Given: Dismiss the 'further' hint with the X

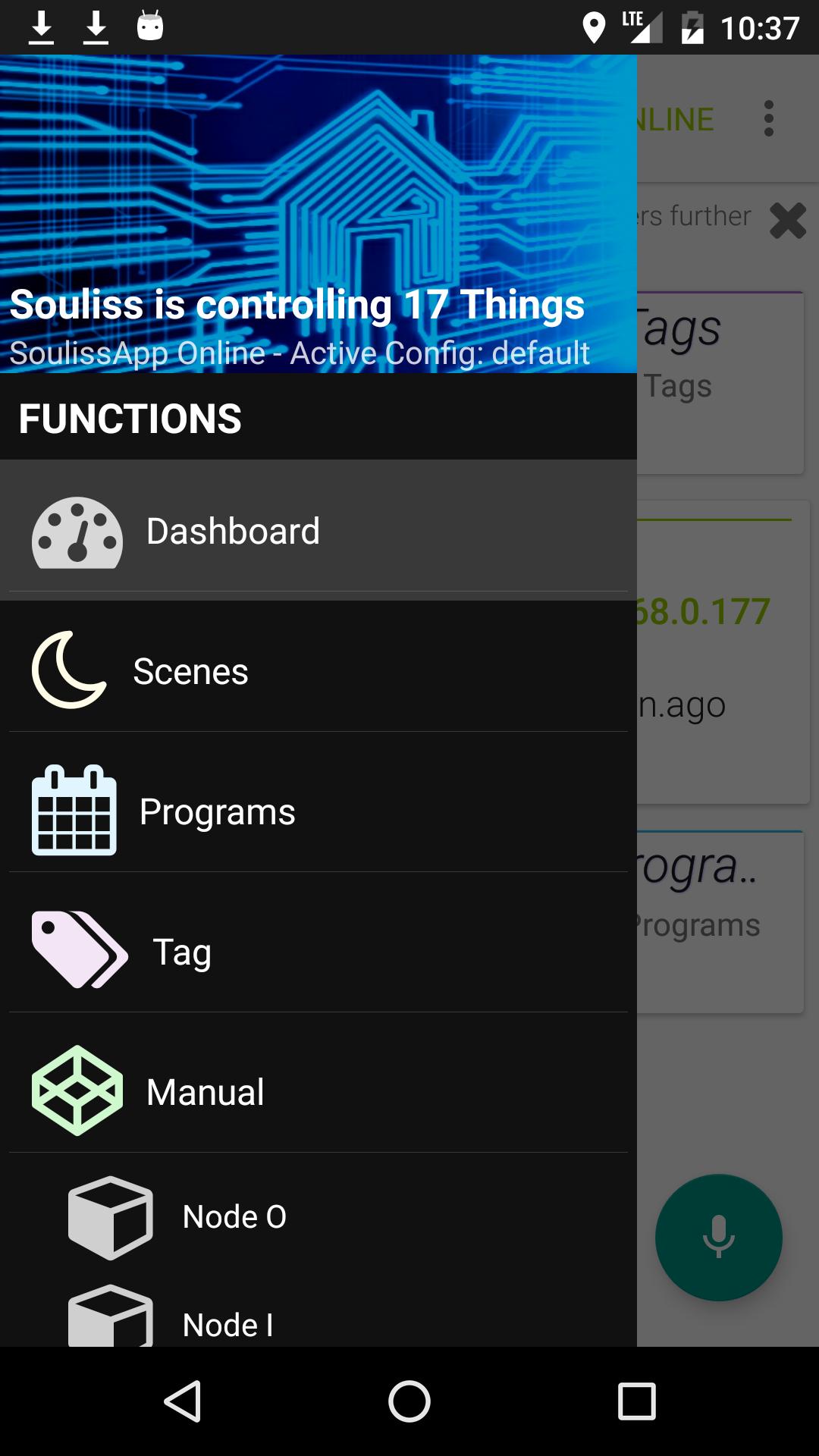Looking at the screenshot, I should 787,221.
